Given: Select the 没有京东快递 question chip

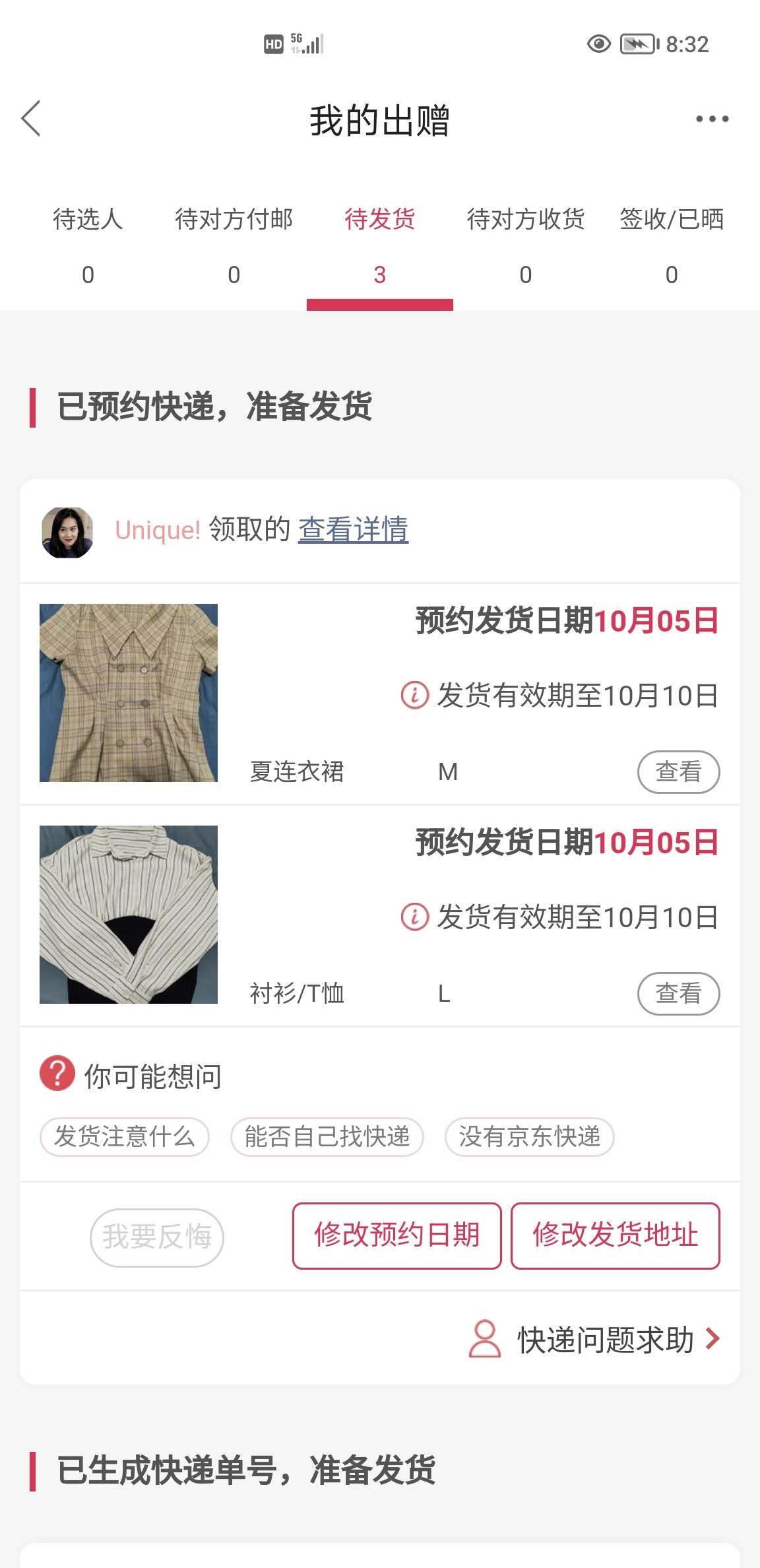Looking at the screenshot, I should click(x=529, y=1137).
